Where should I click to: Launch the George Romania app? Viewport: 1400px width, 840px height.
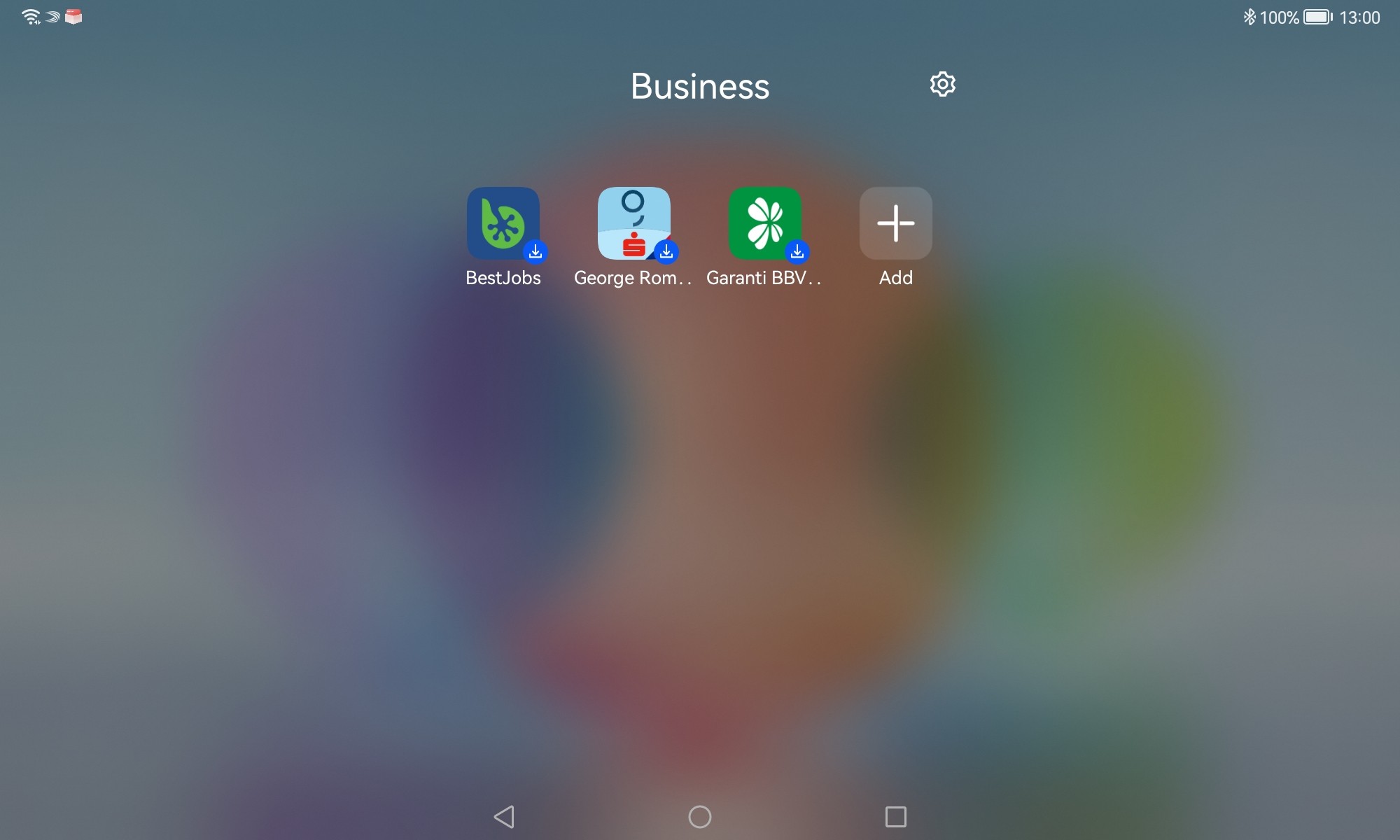tap(633, 223)
